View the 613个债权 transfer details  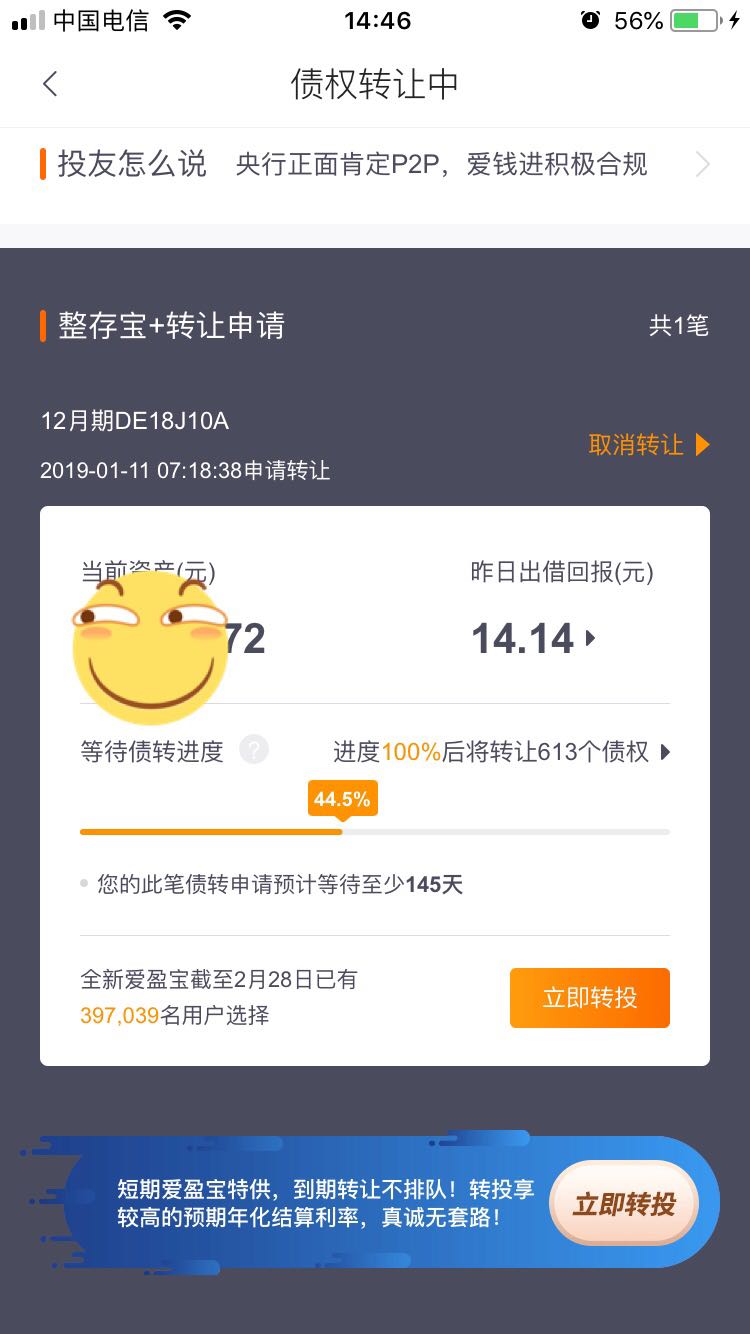501,752
